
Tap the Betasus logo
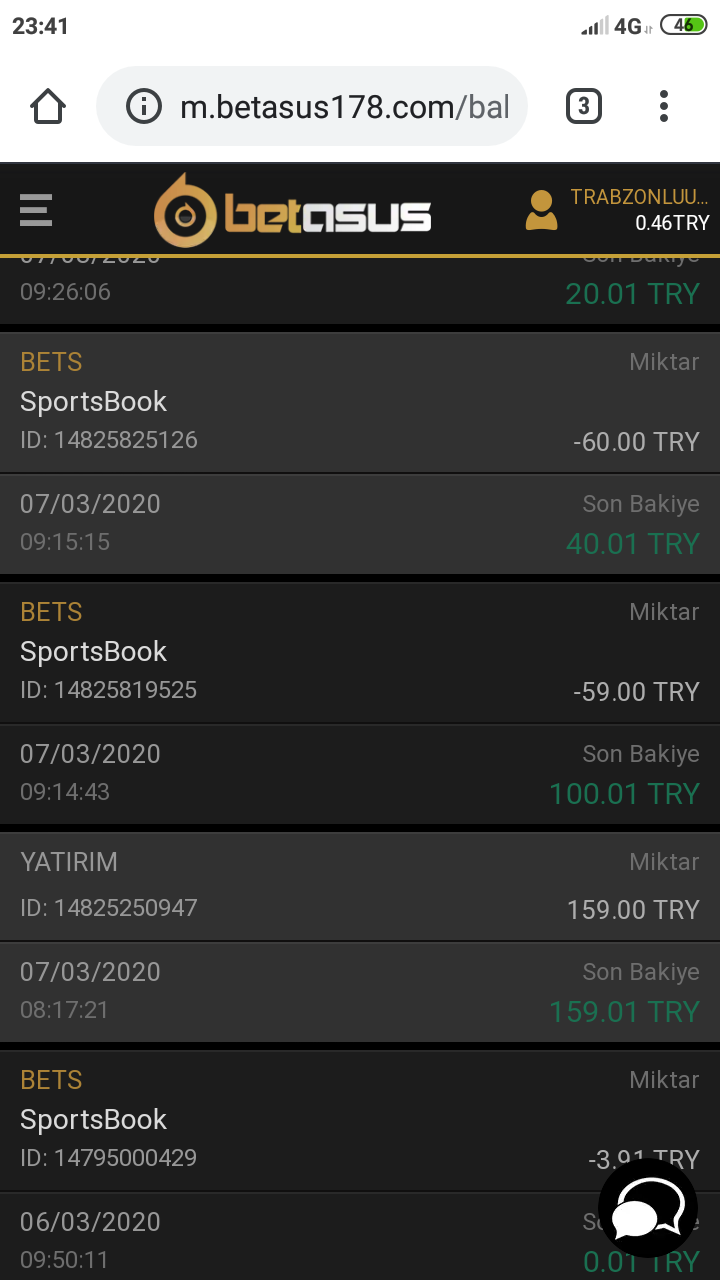coord(293,210)
